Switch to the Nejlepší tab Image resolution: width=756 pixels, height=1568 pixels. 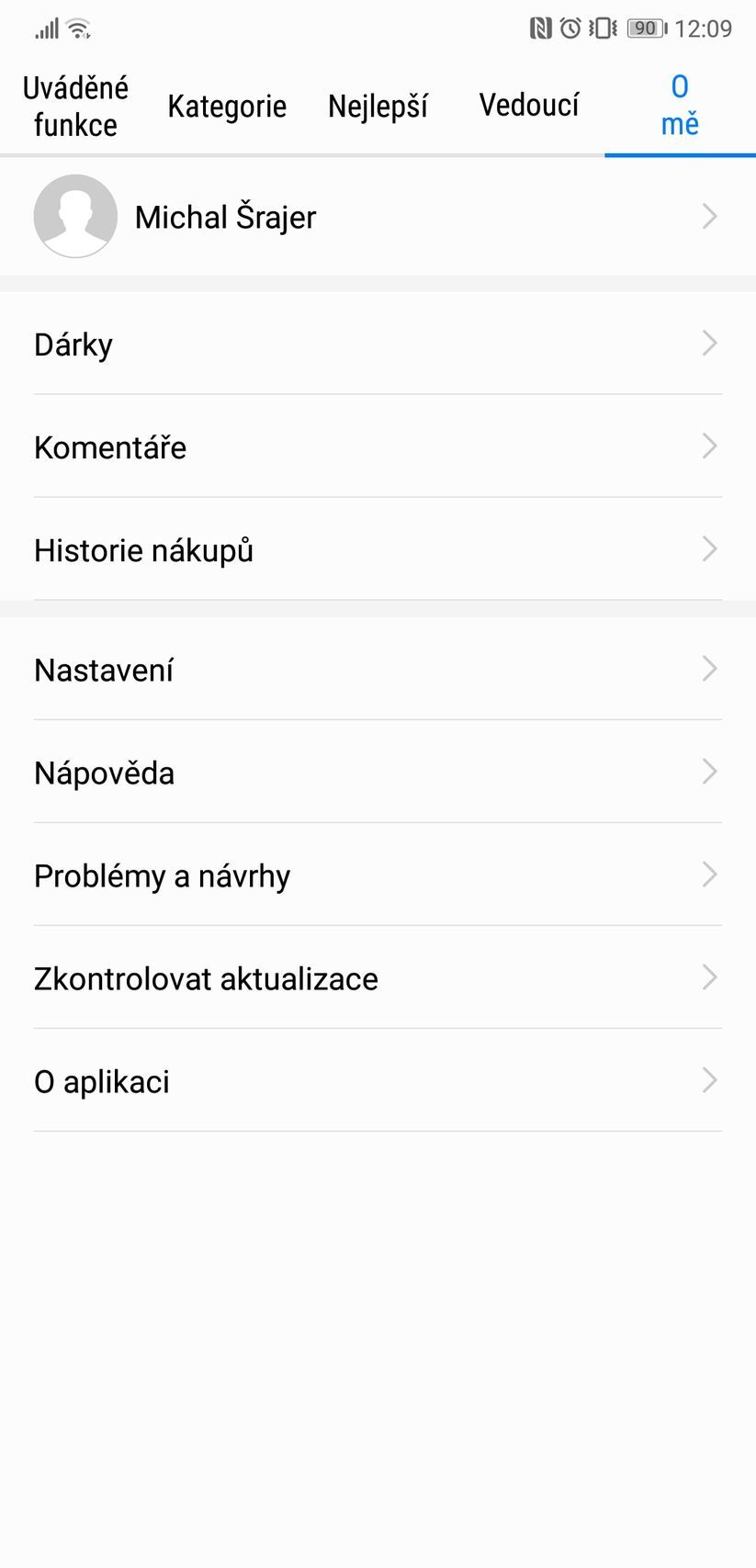click(378, 106)
